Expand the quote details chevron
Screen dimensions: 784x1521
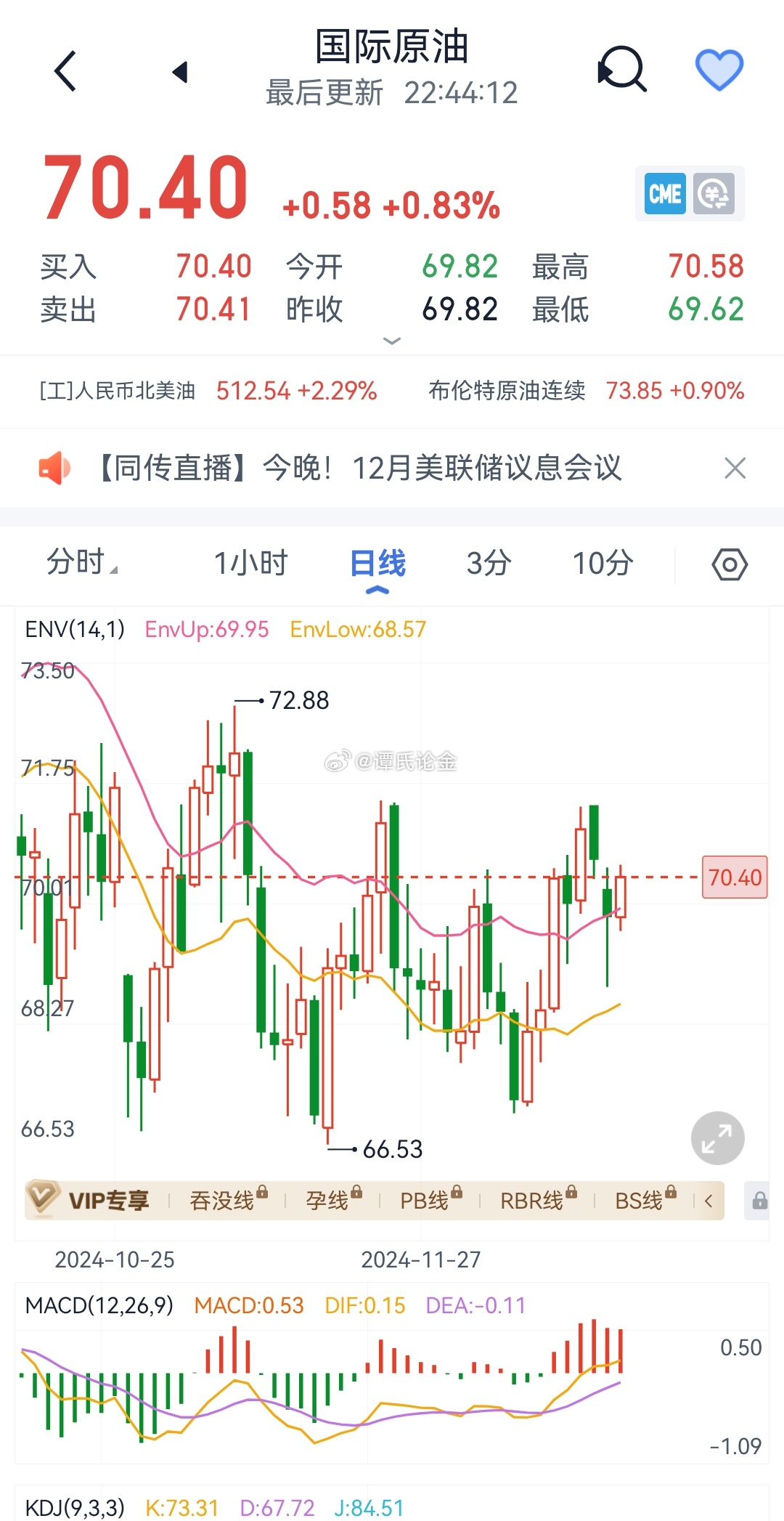coord(392,341)
